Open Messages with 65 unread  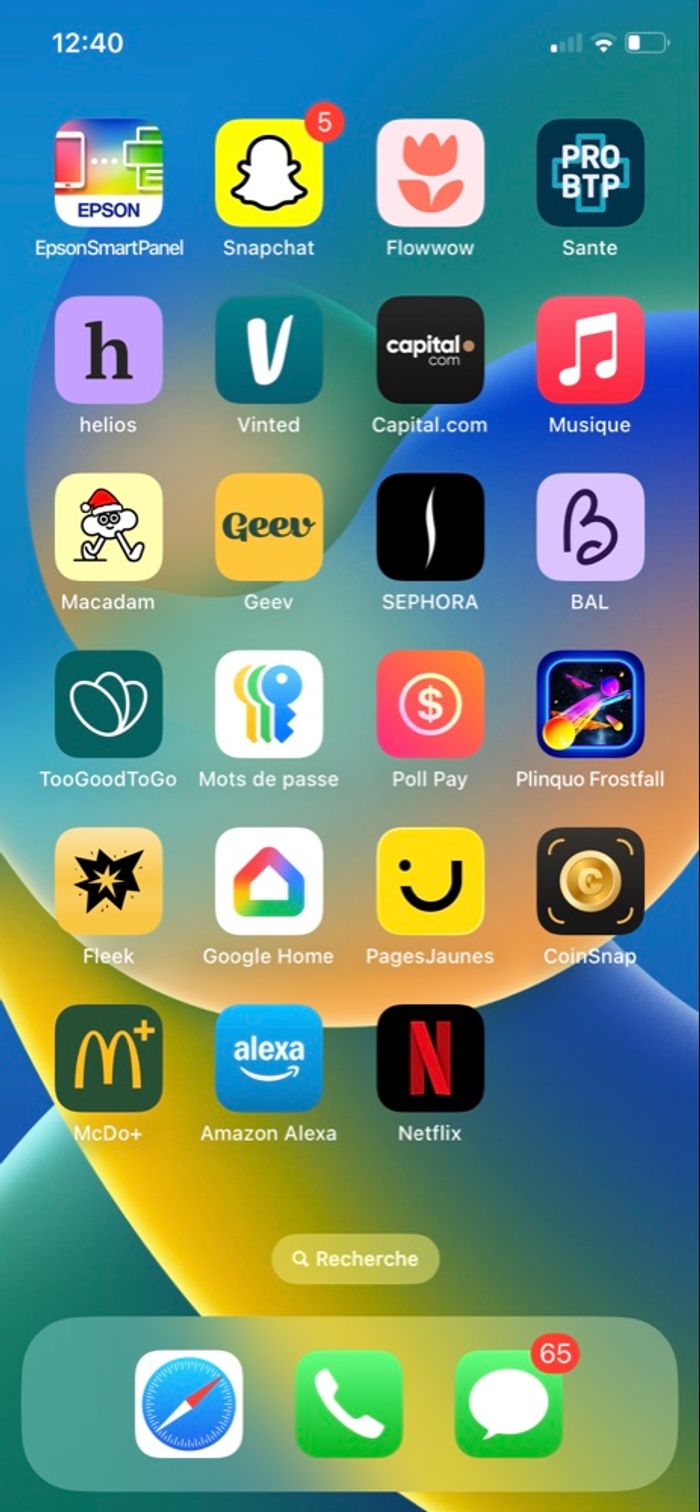click(509, 1404)
